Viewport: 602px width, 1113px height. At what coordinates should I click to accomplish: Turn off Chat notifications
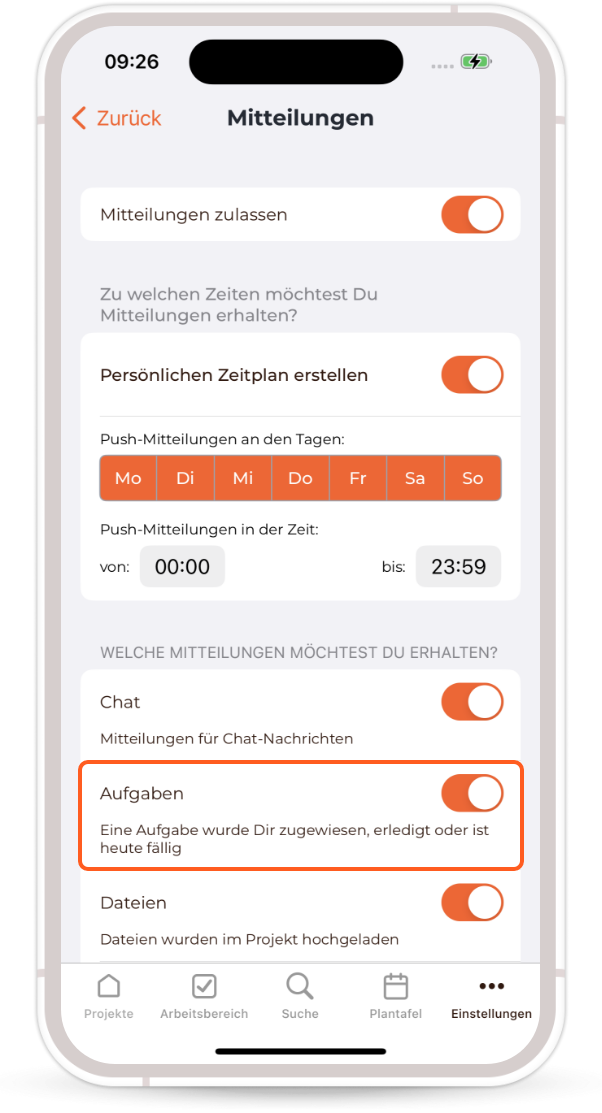click(472, 702)
